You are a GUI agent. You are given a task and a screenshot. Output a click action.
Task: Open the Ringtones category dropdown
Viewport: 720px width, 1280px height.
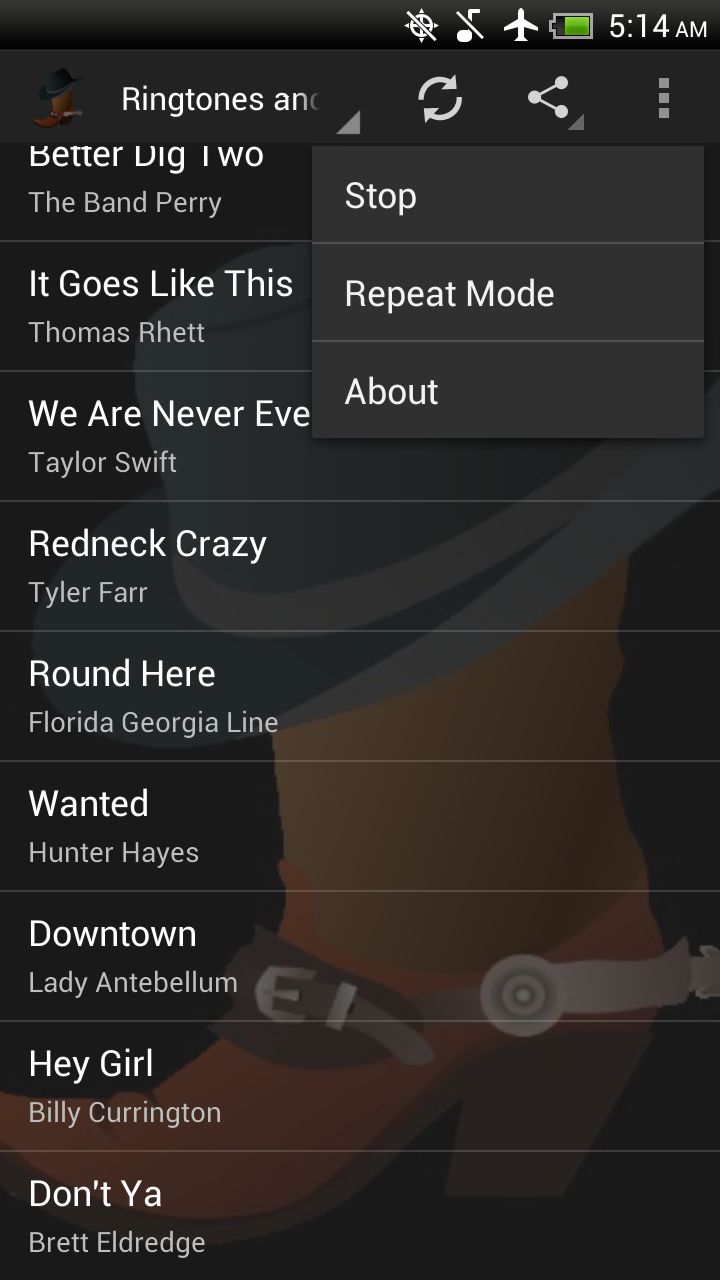(x=220, y=99)
